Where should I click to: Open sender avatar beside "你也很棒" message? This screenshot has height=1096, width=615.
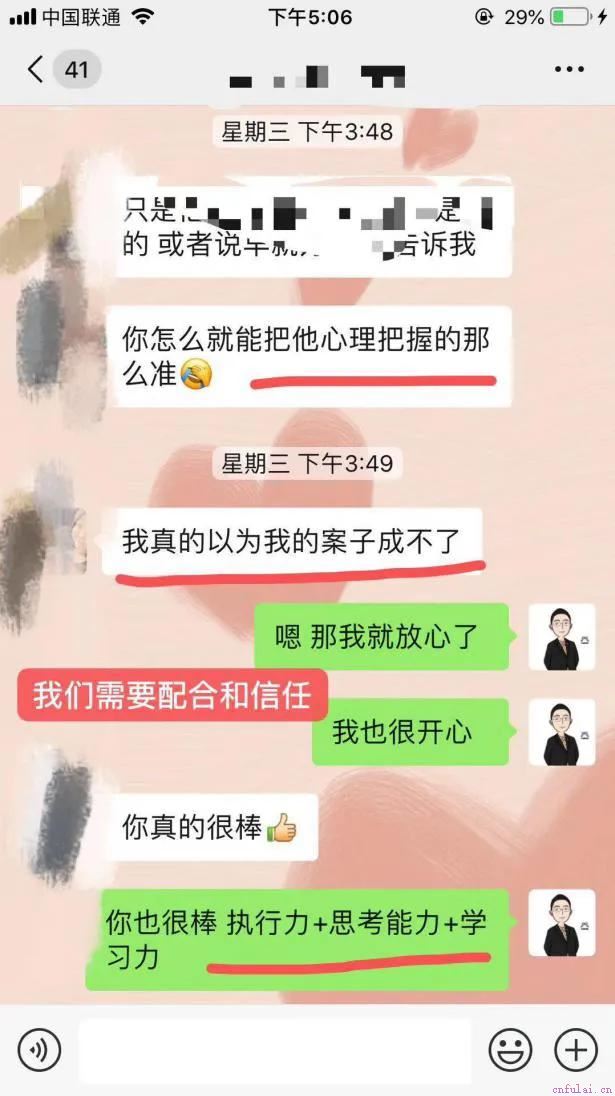tap(561, 923)
